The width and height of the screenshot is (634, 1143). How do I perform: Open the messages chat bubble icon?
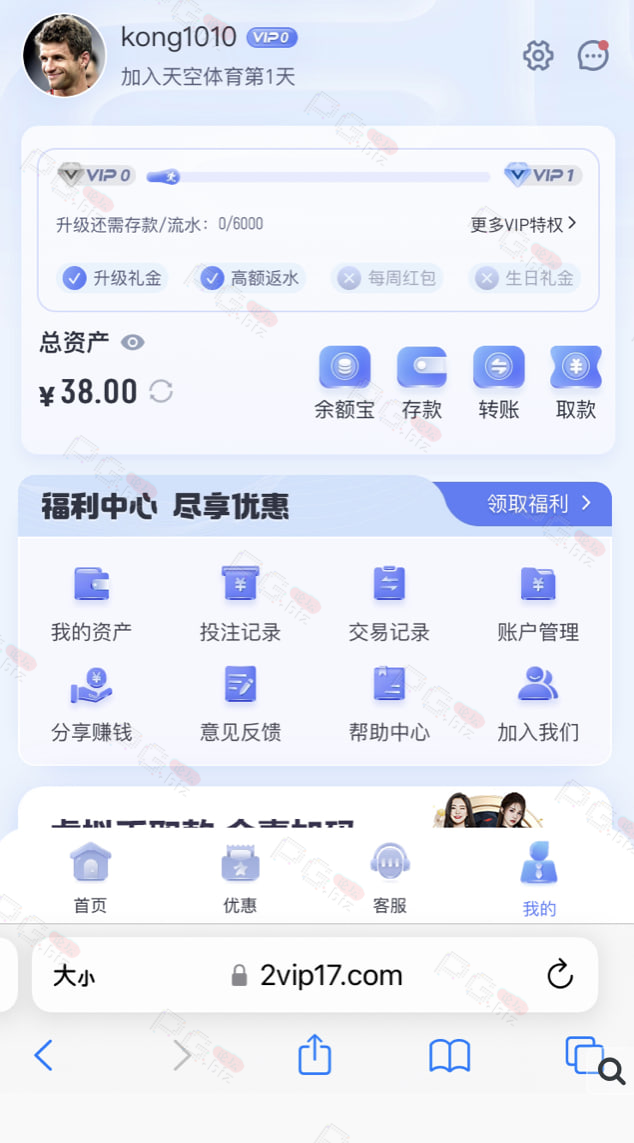pos(593,55)
